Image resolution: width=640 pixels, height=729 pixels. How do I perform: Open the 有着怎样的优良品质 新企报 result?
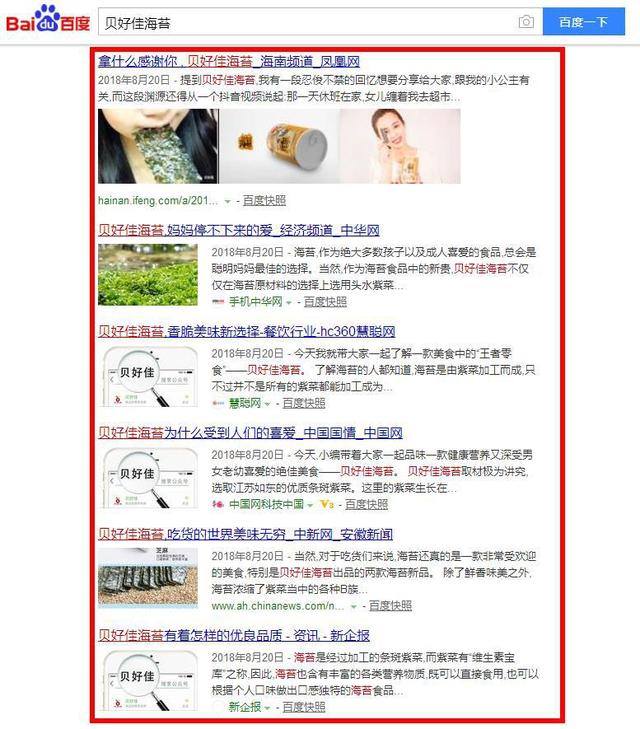click(x=234, y=635)
